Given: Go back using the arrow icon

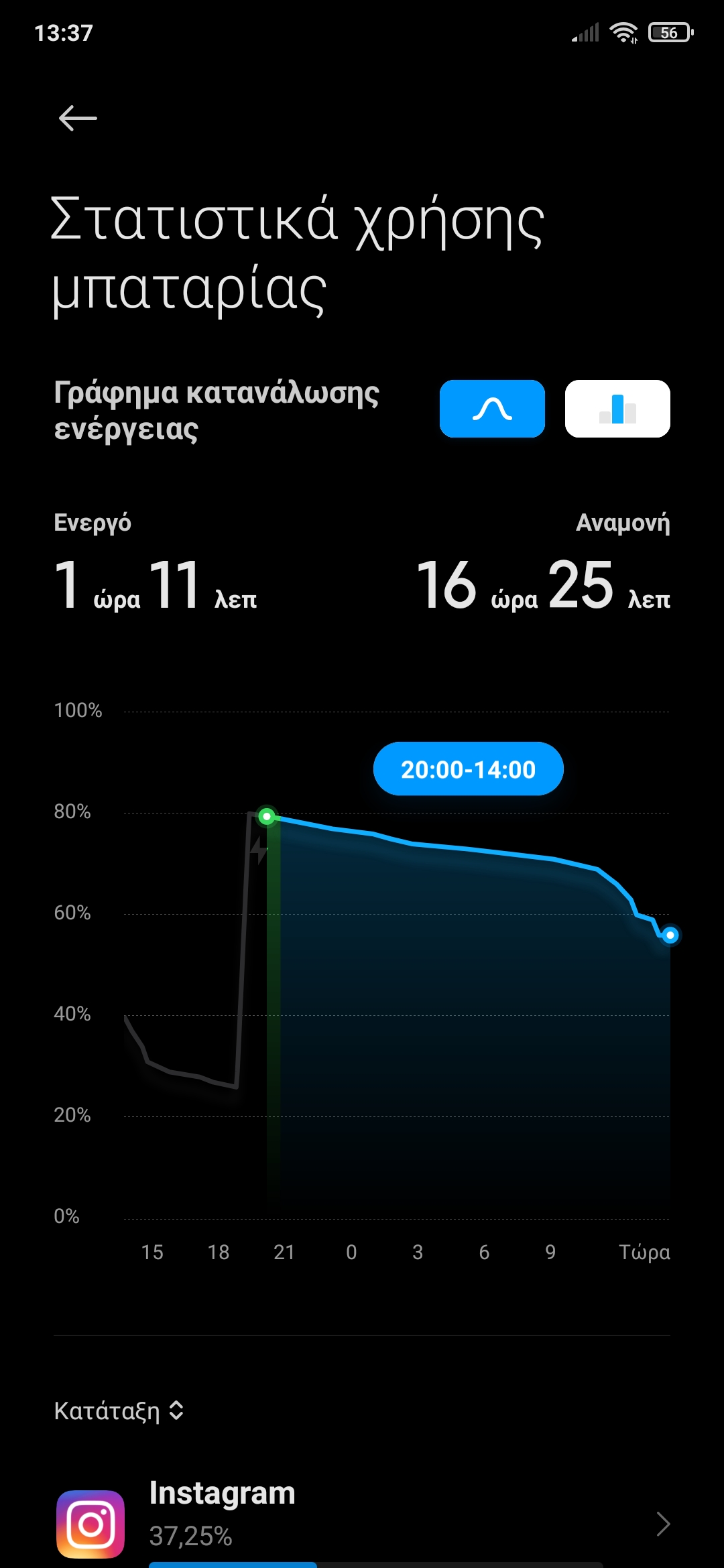Looking at the screenshot, I should (78, 119).
